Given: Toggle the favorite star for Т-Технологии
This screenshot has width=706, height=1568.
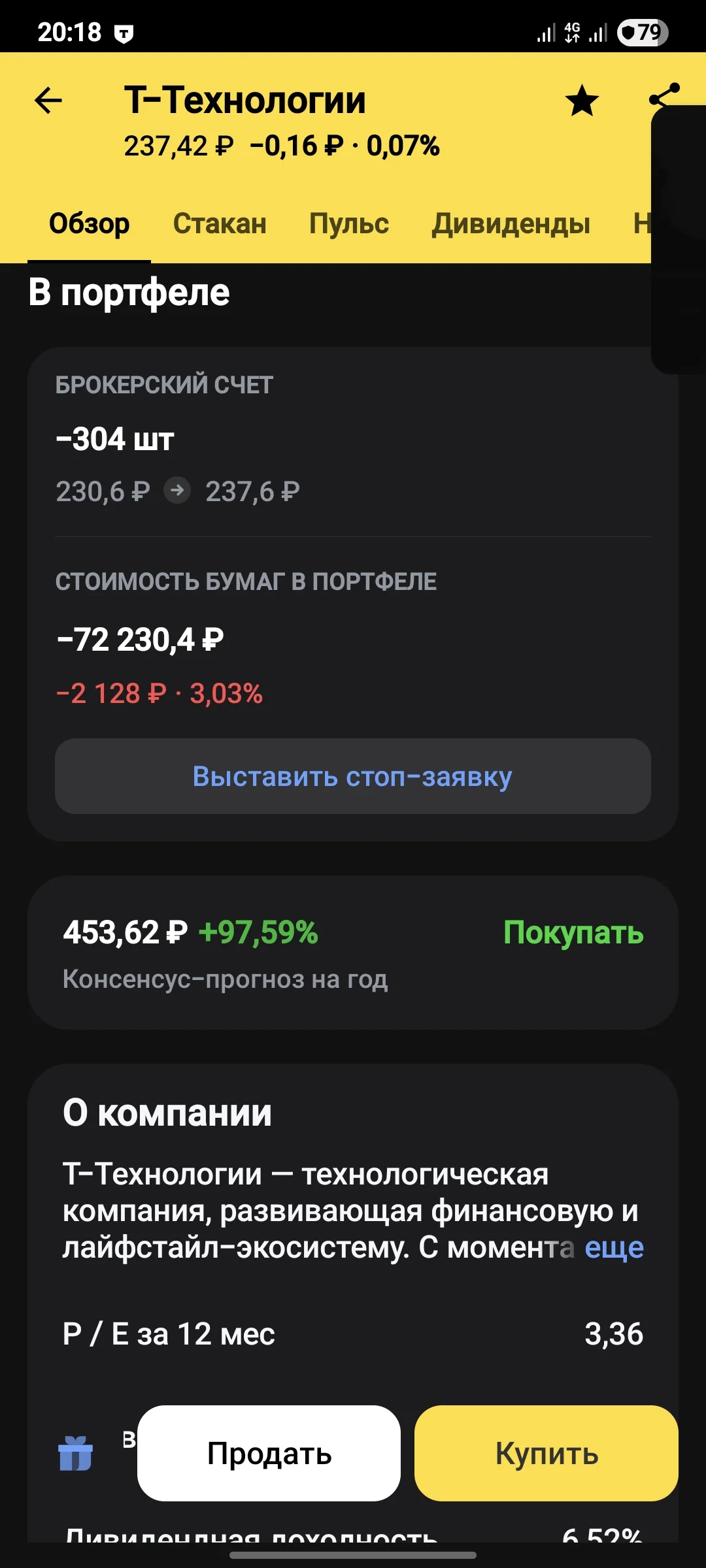Looking at the screenshot, I should pos(581,101).
